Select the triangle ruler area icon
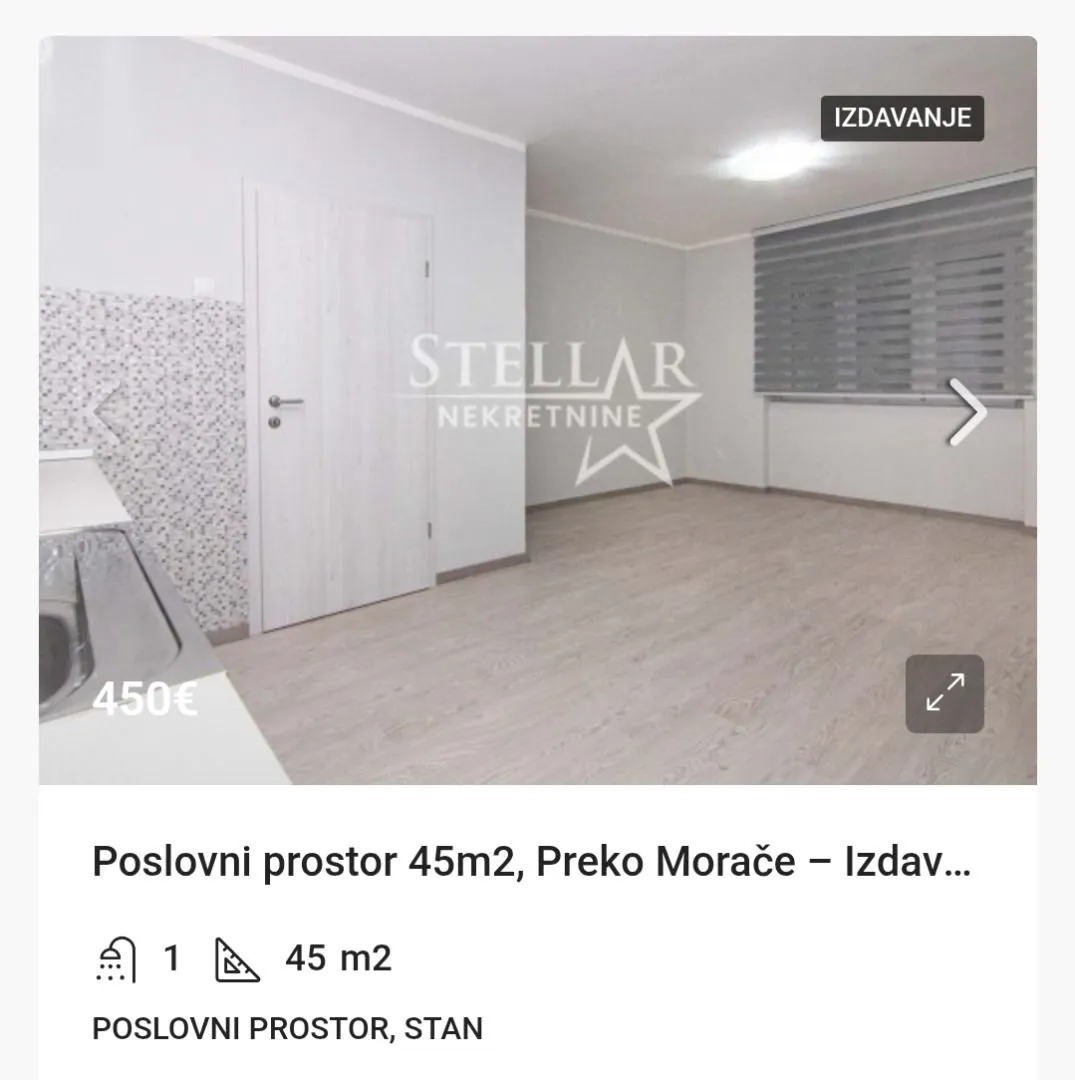This screenshot has width=1075, height=1080. click(238, 960)
